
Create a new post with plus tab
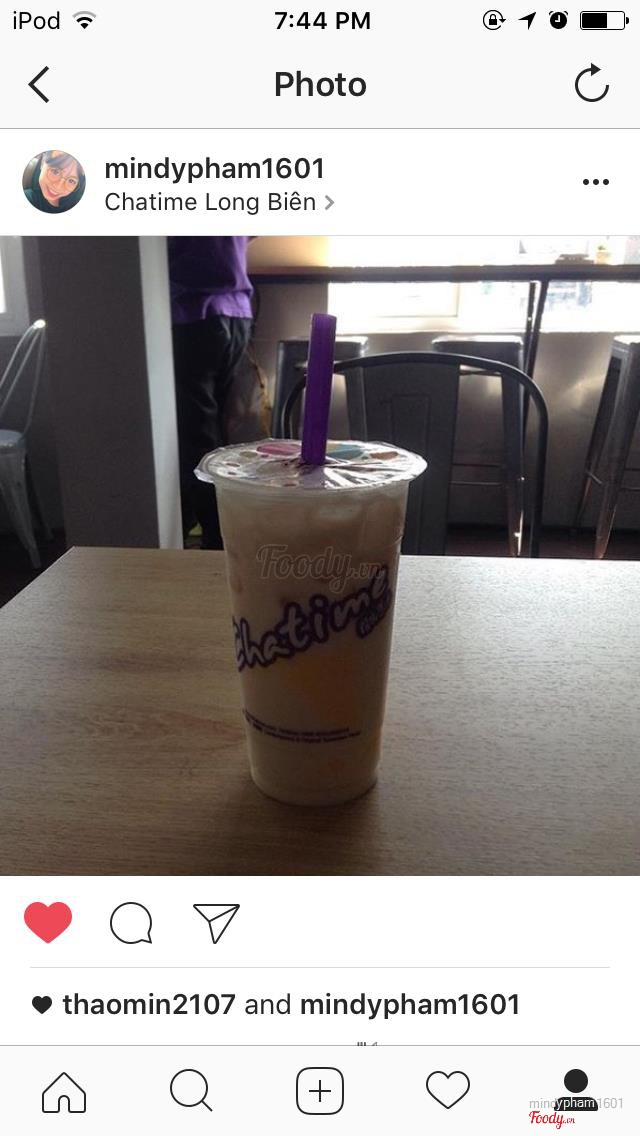coord(320,1090)
